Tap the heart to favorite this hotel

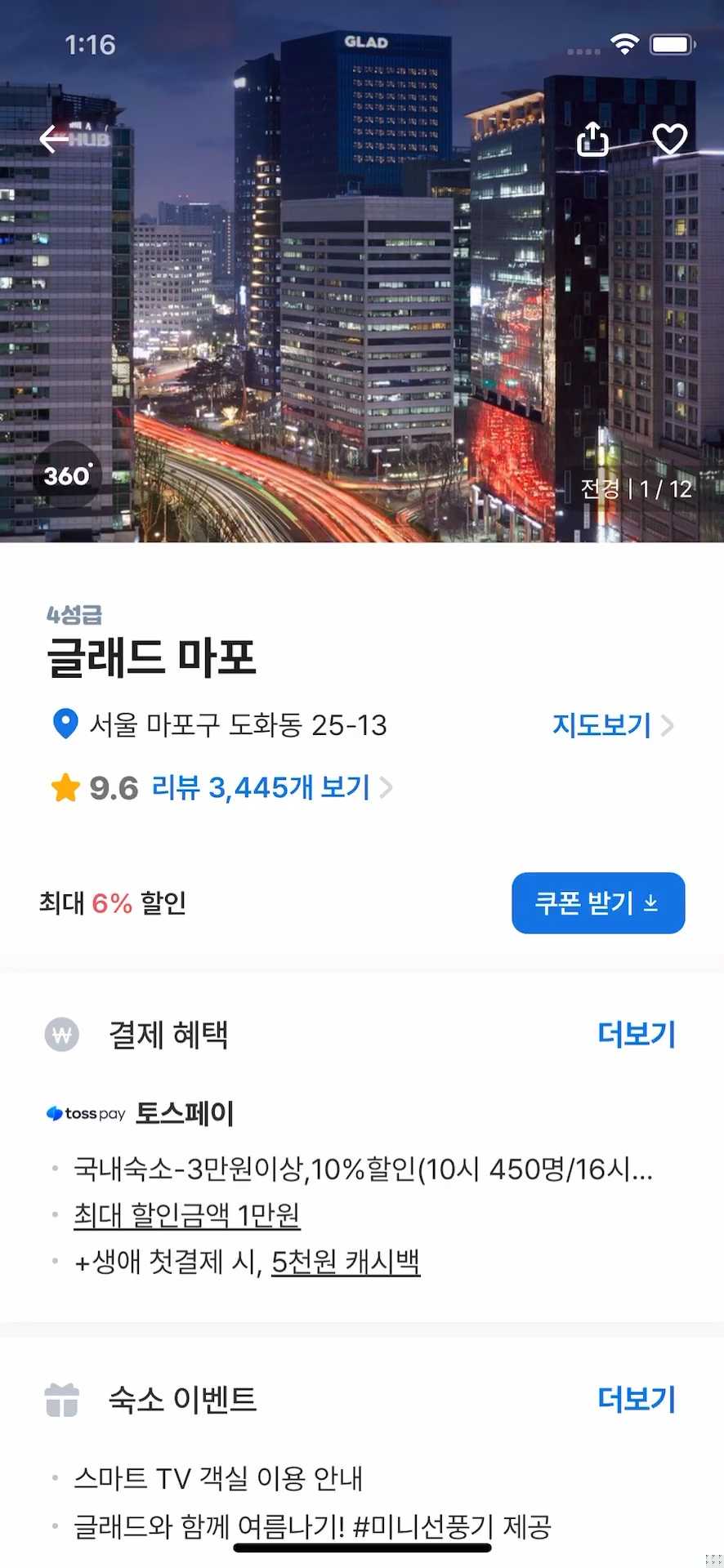tap(670, 139)
